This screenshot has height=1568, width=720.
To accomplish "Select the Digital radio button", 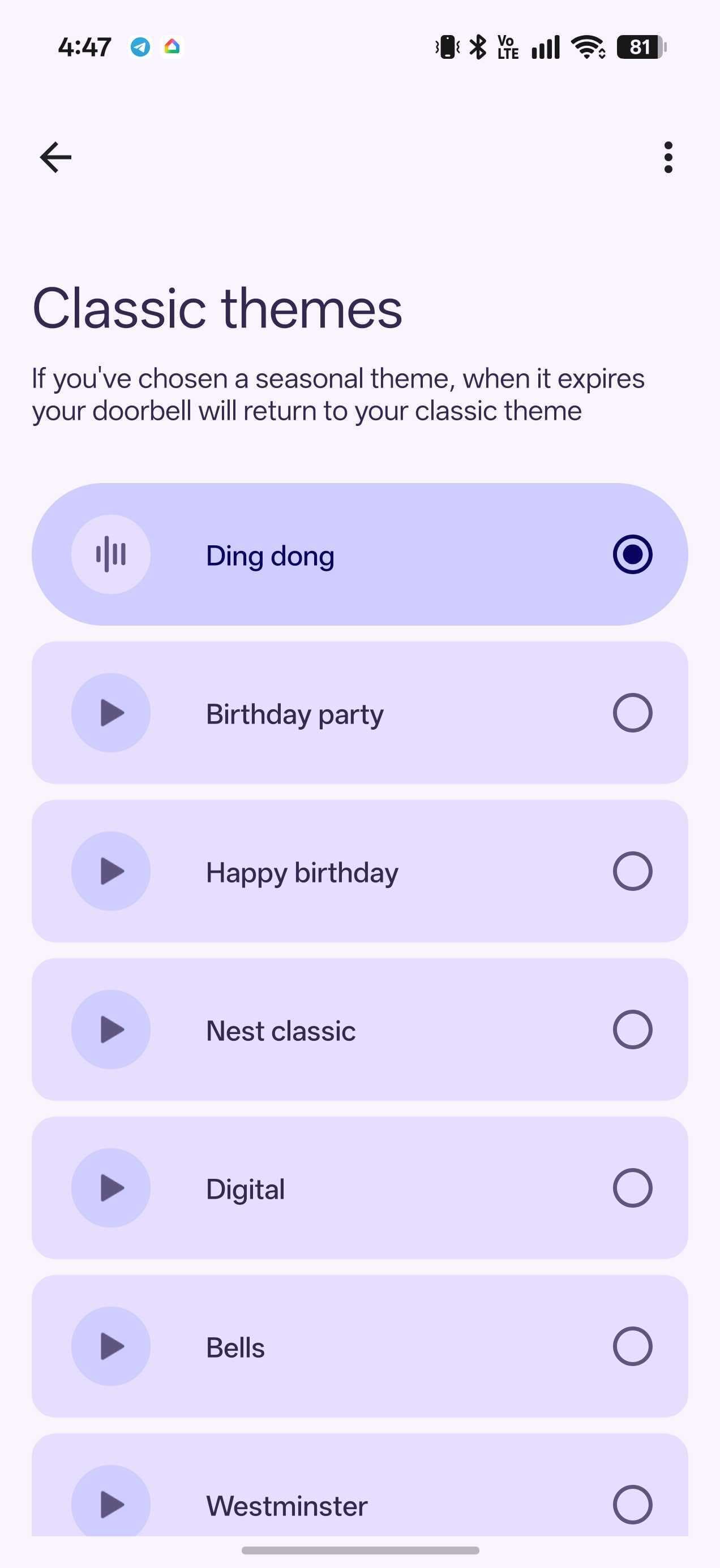I will coord(632,1187).
